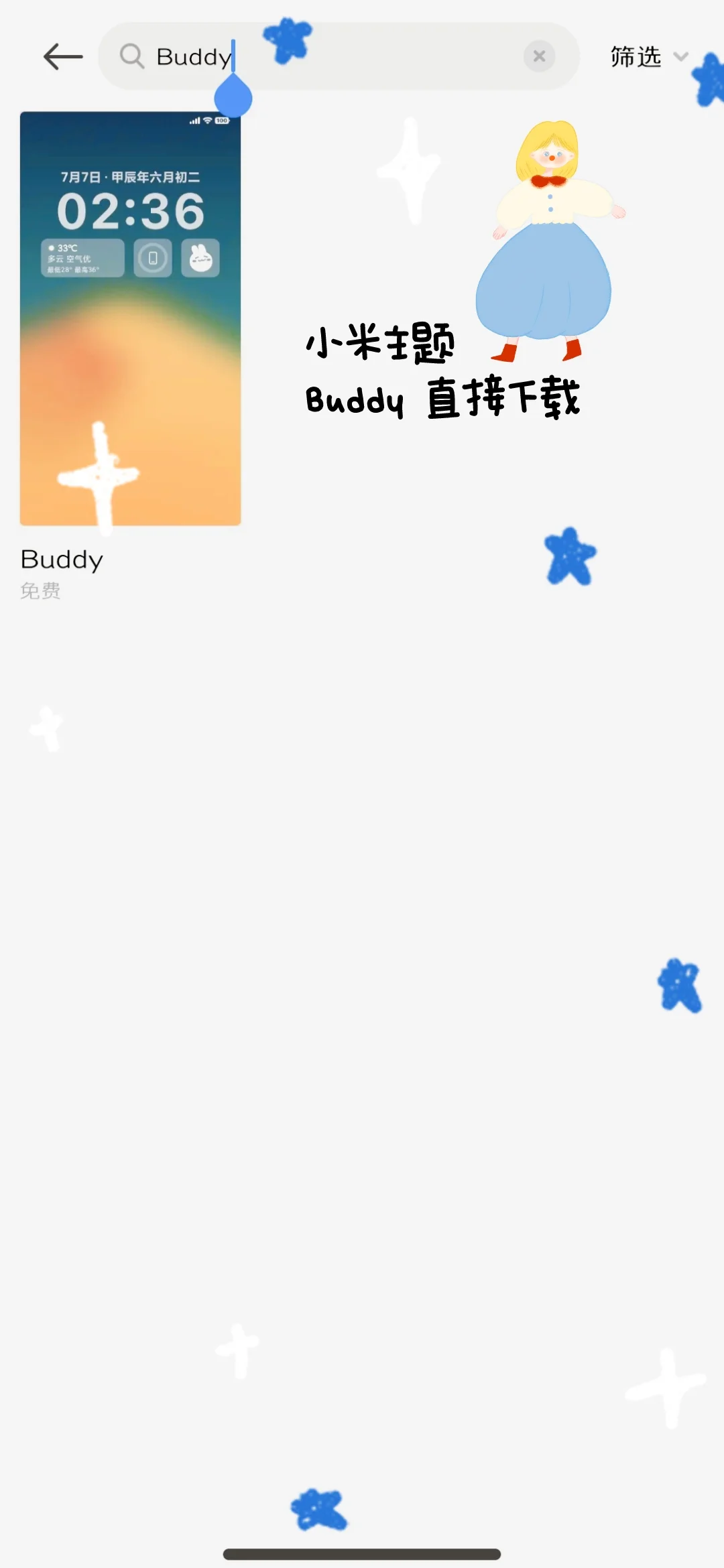Clear the search text
Screen dimensions: 724x1568
539,57
